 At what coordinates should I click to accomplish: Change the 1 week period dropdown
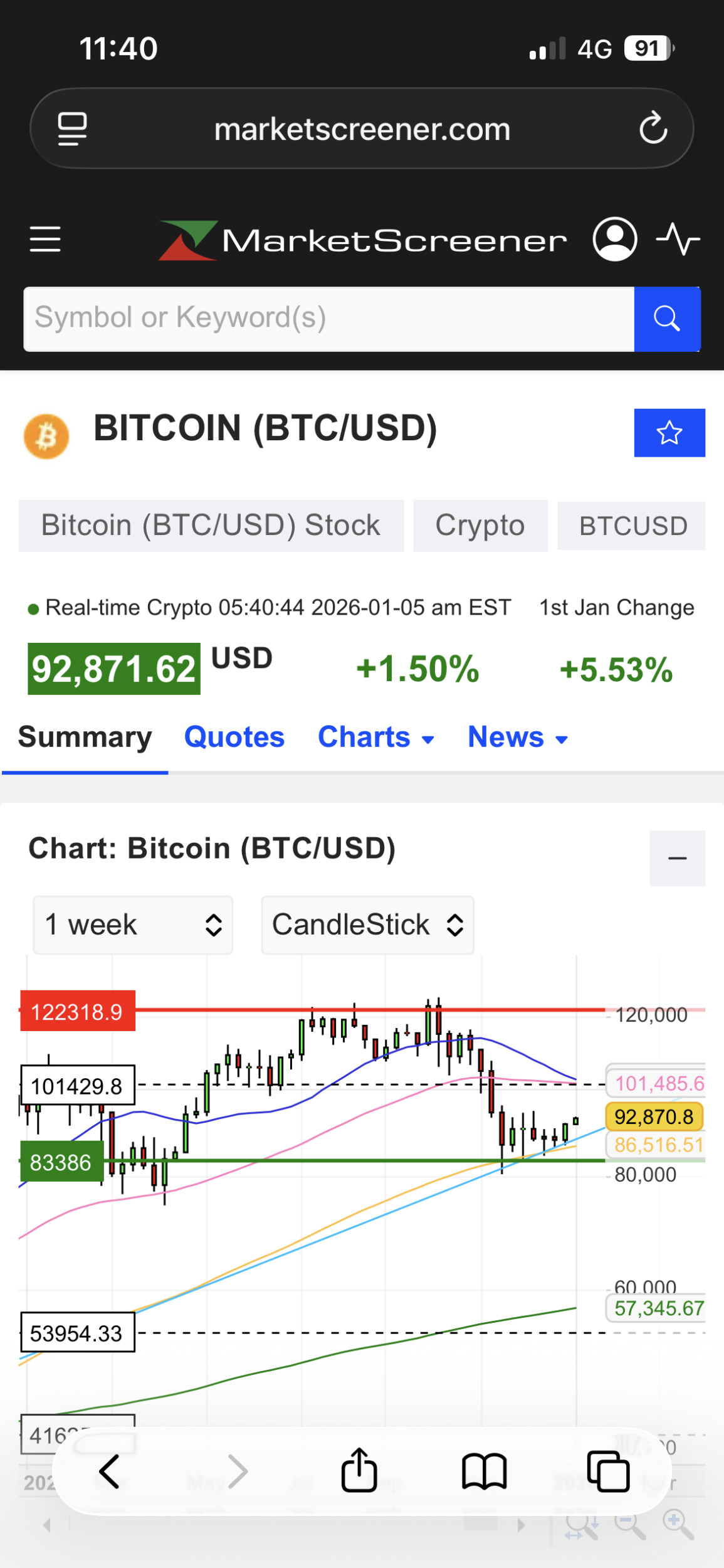coord(133,925)
